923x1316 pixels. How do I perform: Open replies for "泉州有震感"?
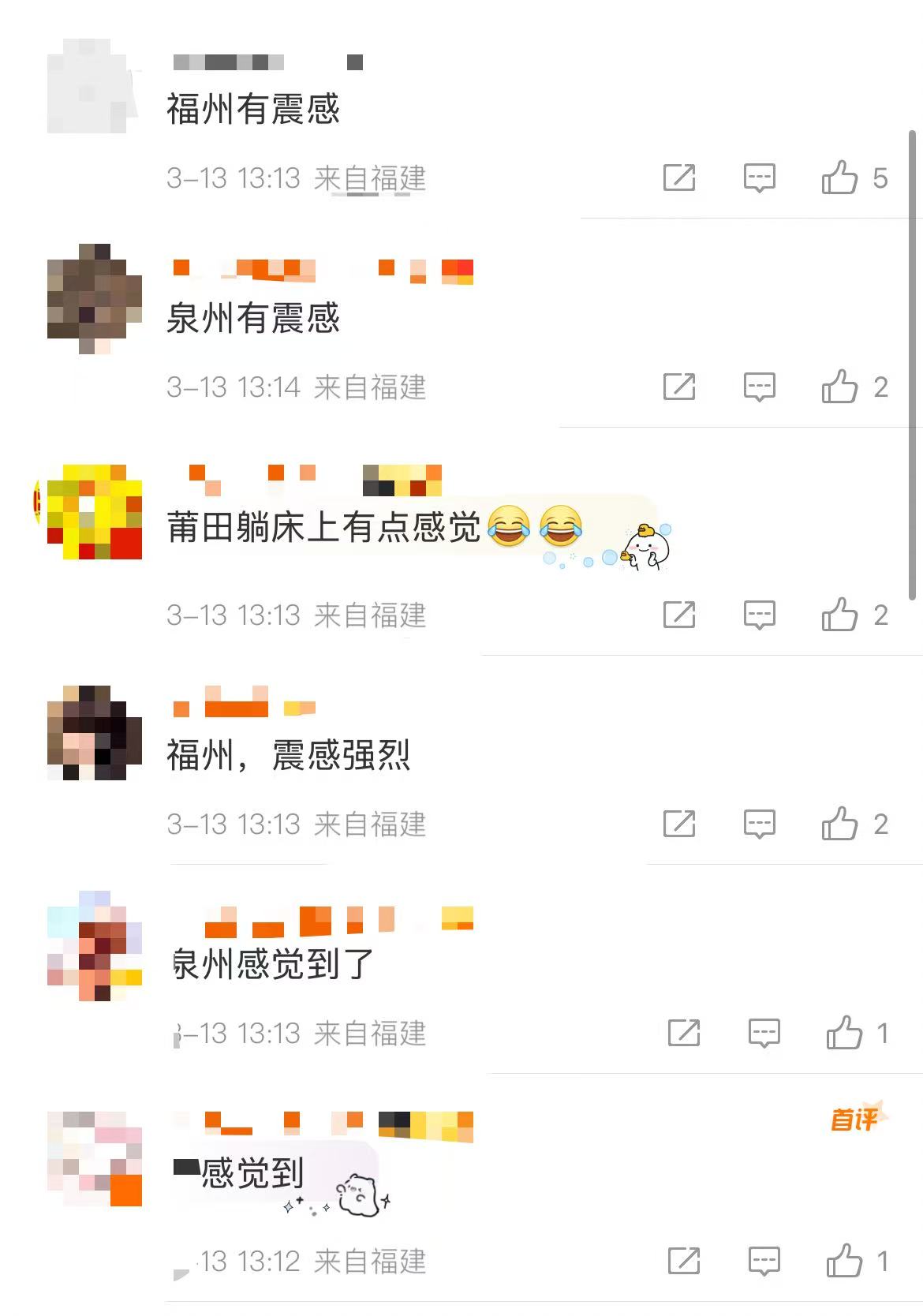(x=760, y=387)
